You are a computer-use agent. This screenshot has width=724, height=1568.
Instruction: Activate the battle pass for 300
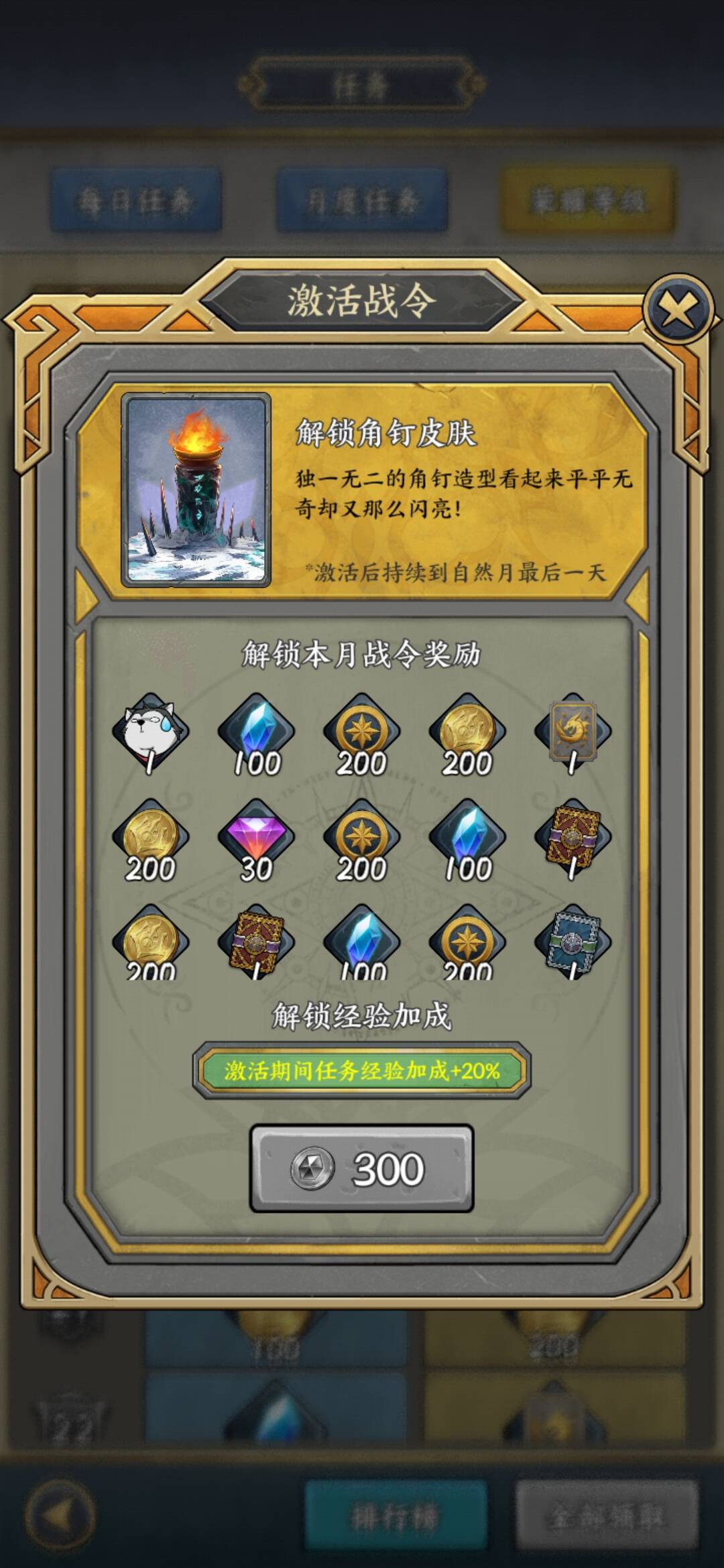pyautogui.click(x=361, y=1169)
